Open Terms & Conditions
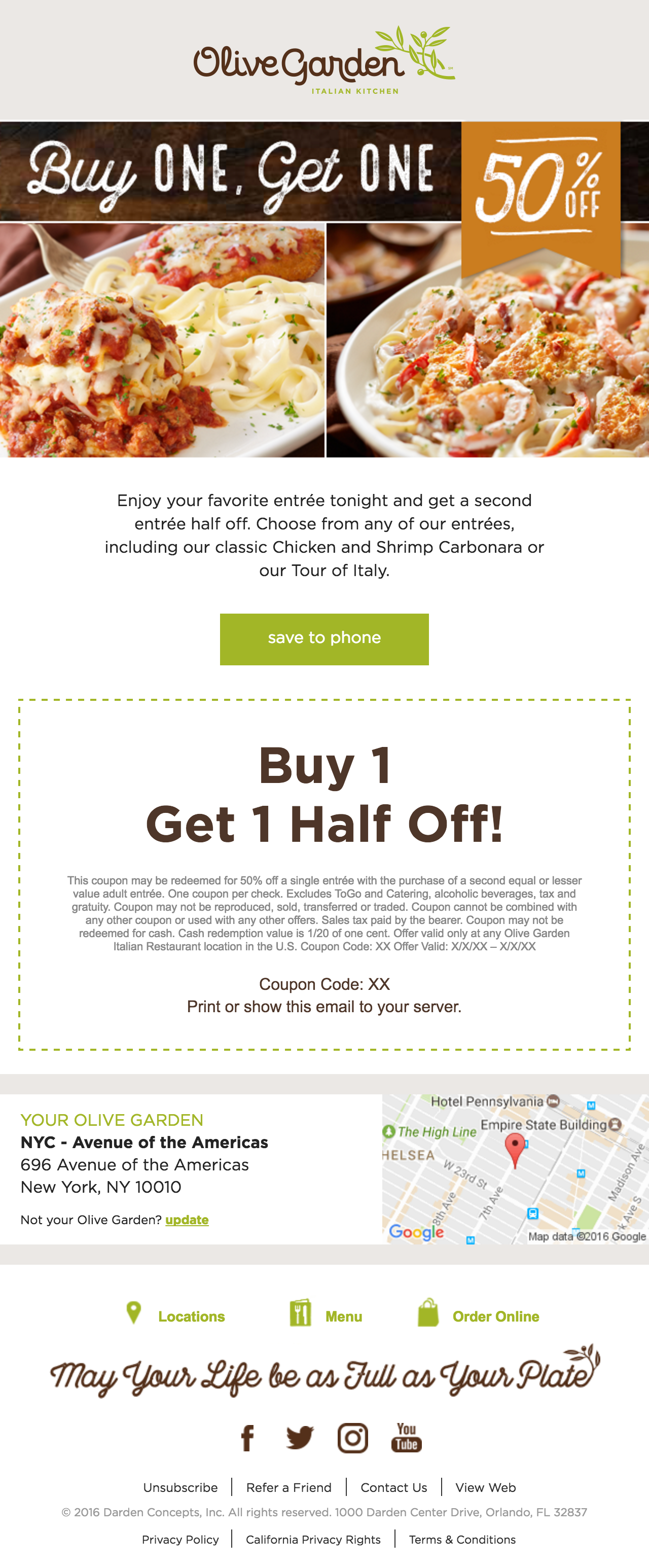 pos(462,1540)
